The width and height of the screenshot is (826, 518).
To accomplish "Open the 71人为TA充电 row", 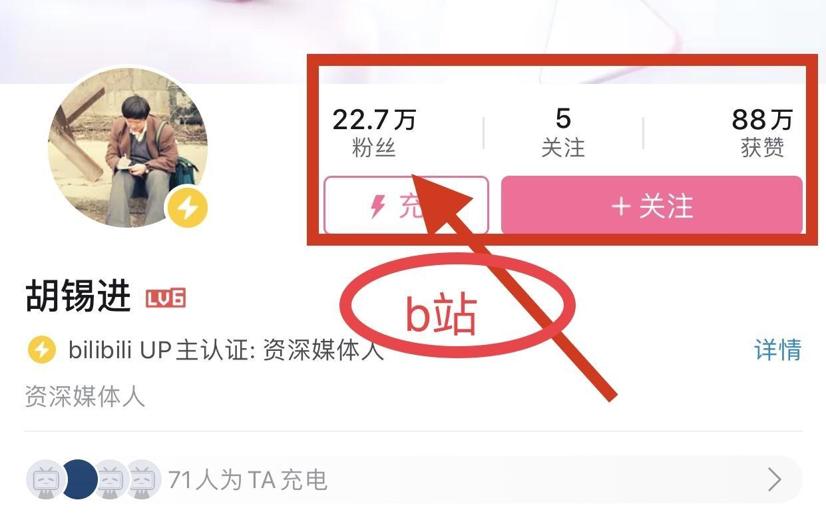I will pos(412,480).
